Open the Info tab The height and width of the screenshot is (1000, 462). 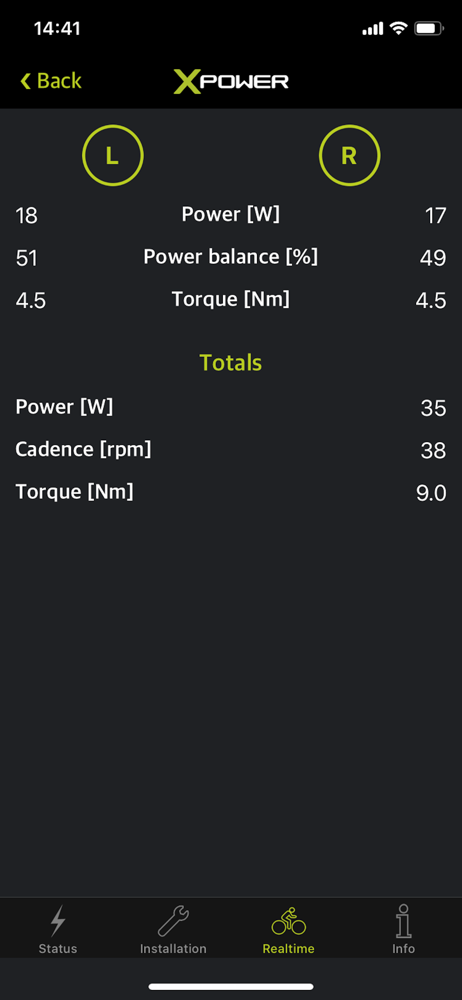tap(403, 929)
